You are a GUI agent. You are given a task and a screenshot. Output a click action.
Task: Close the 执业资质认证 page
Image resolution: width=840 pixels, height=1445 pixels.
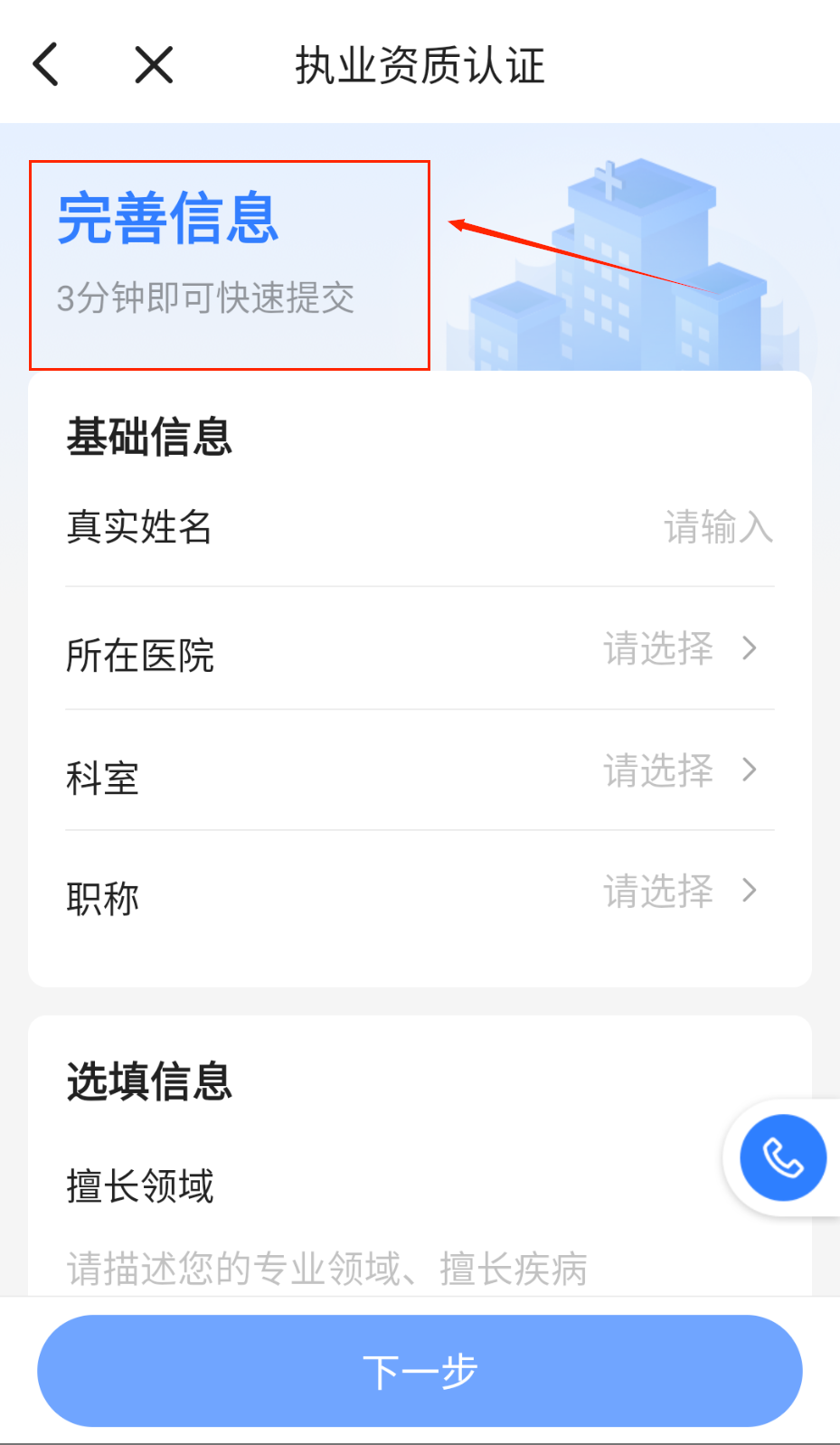pyautogui.click(x=154, y=65)
